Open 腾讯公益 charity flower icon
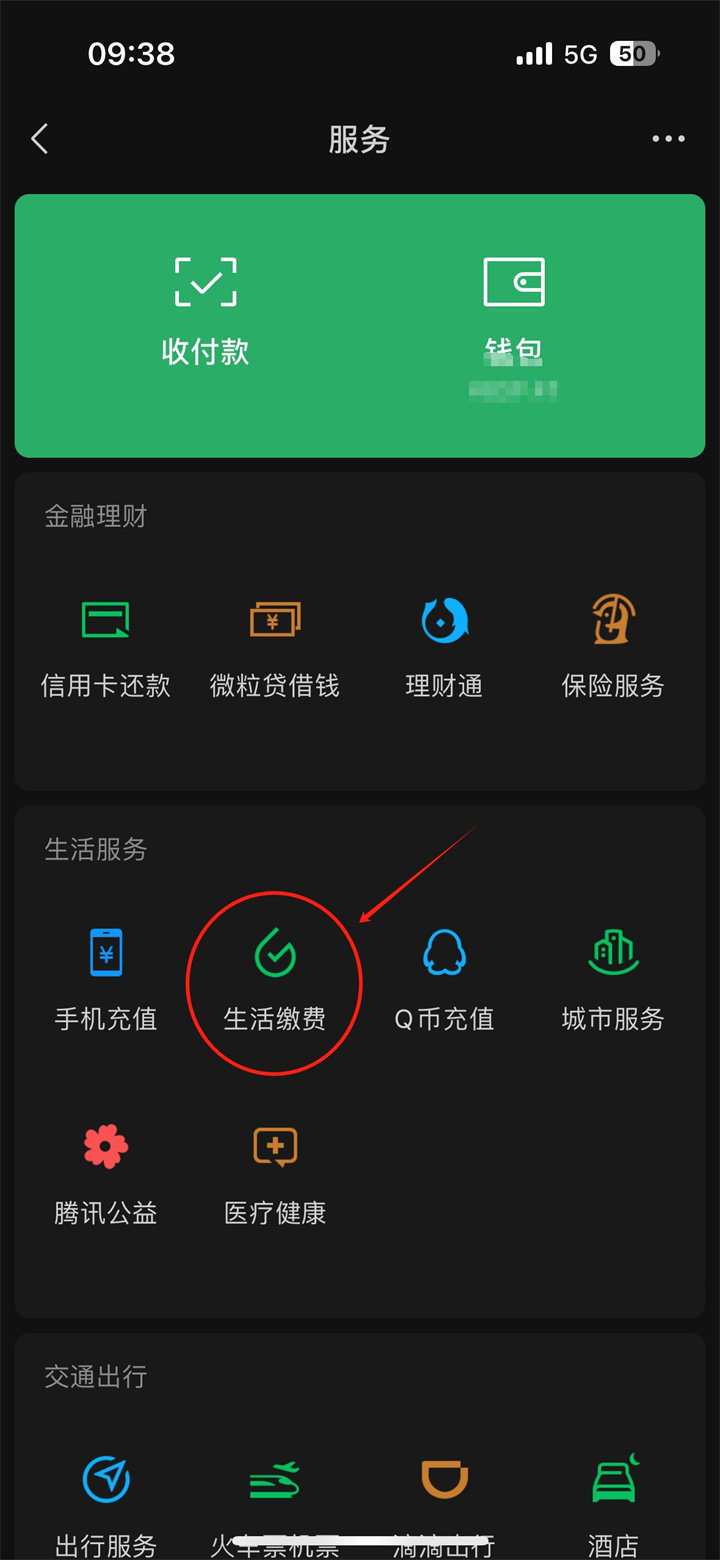 pos(104,1146)
